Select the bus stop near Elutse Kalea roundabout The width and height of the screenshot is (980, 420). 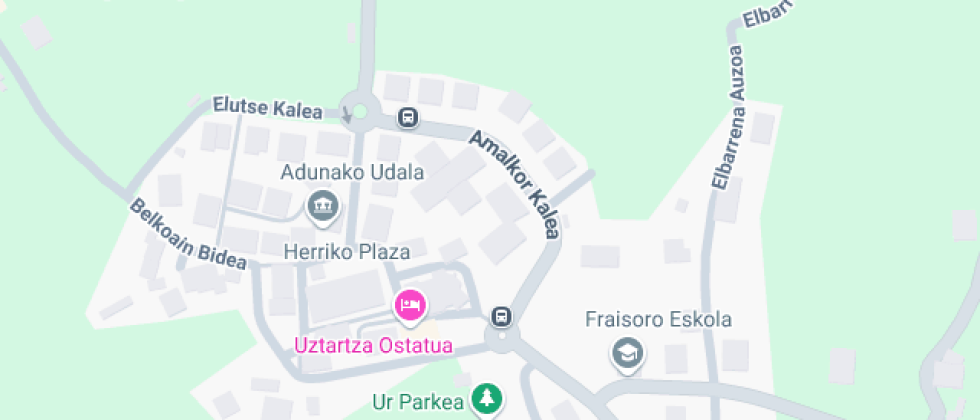[x=408, y=117]
